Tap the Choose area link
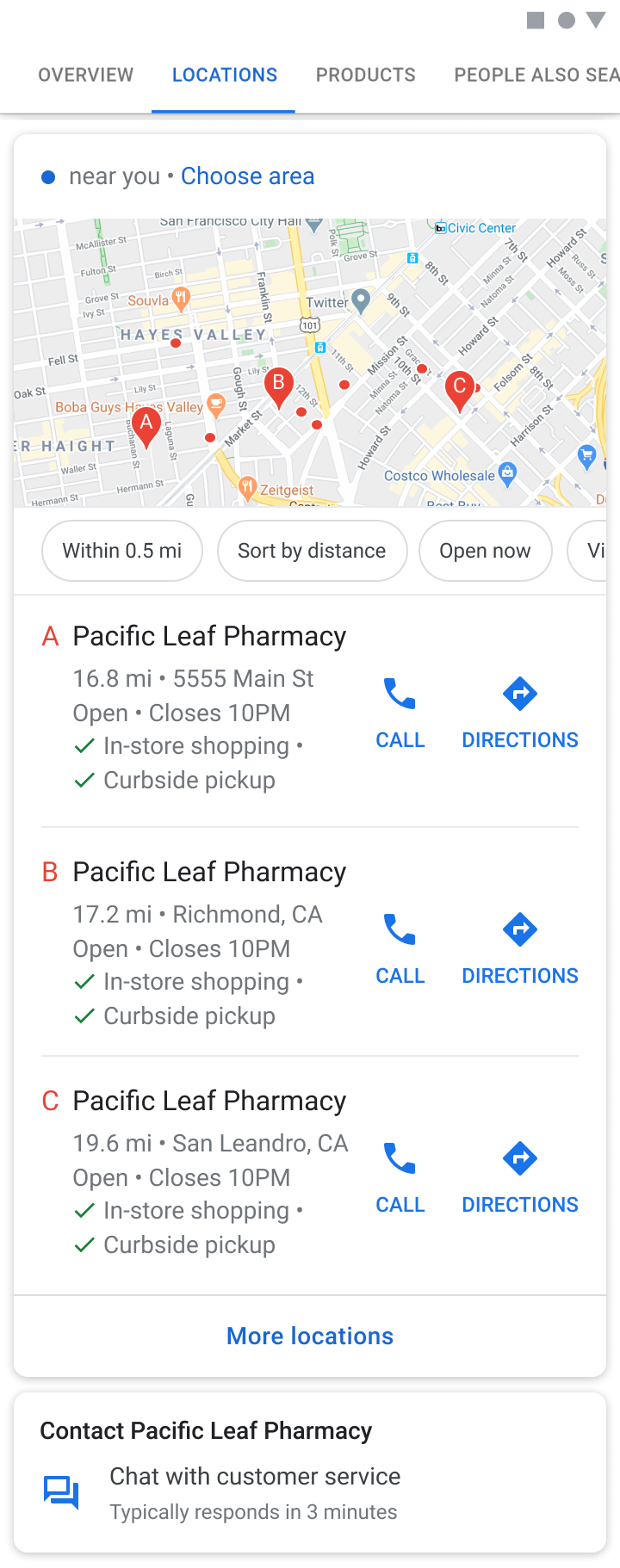Screen dimensions: 620x1568 tap(247, 176)
